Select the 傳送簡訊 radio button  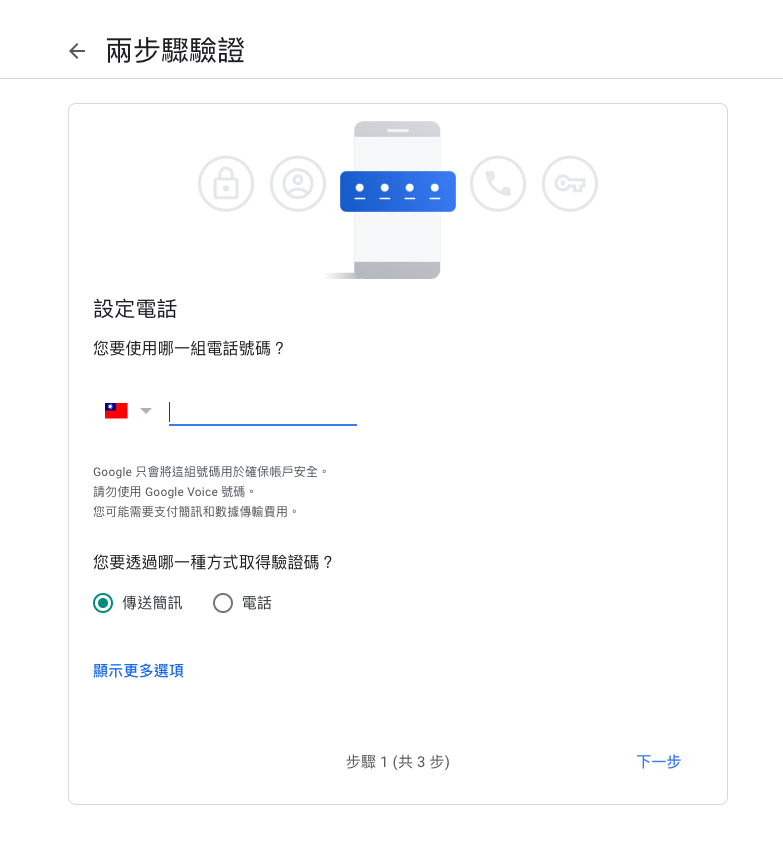pos(103,603)
